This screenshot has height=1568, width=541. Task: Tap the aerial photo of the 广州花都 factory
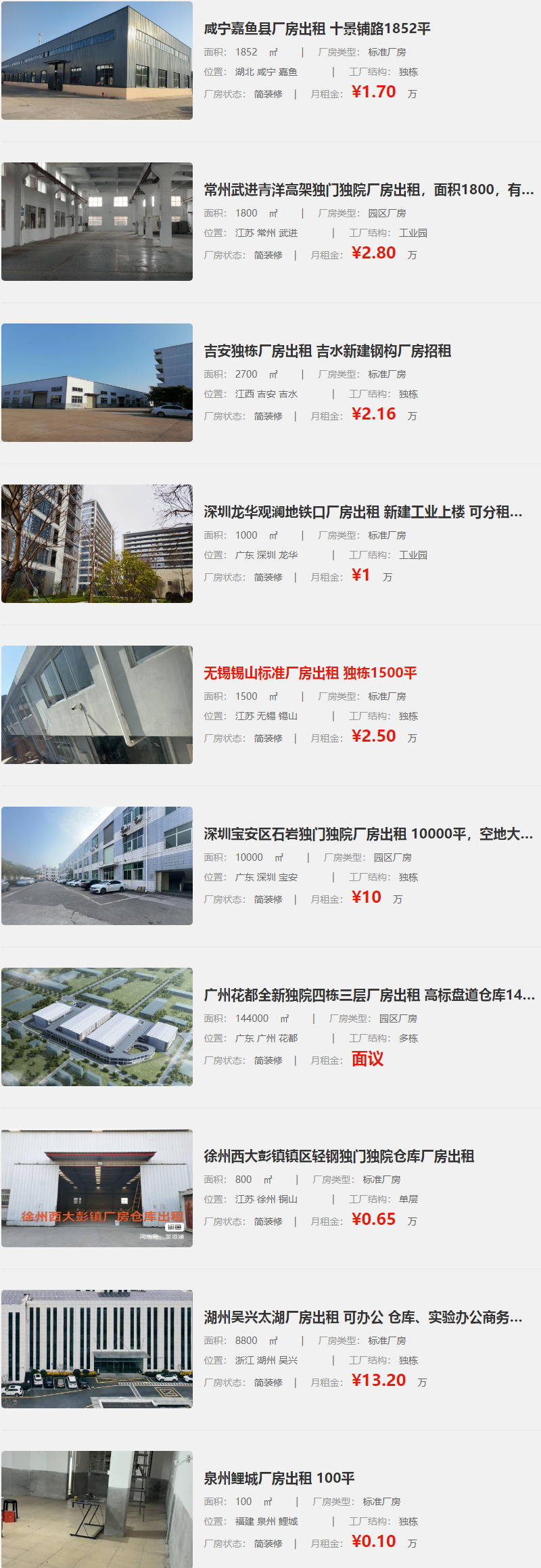point(97,1027)
